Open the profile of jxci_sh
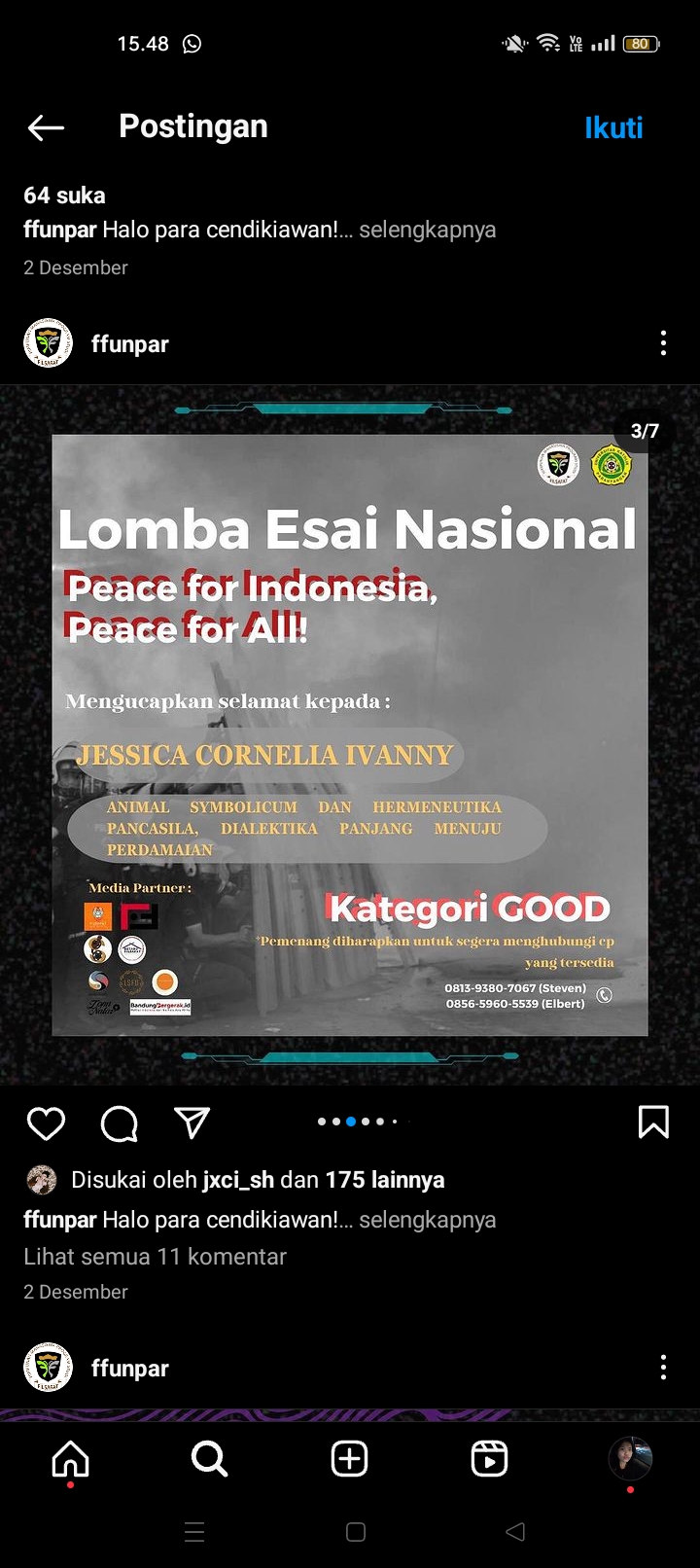 (x=237, y=1180)
